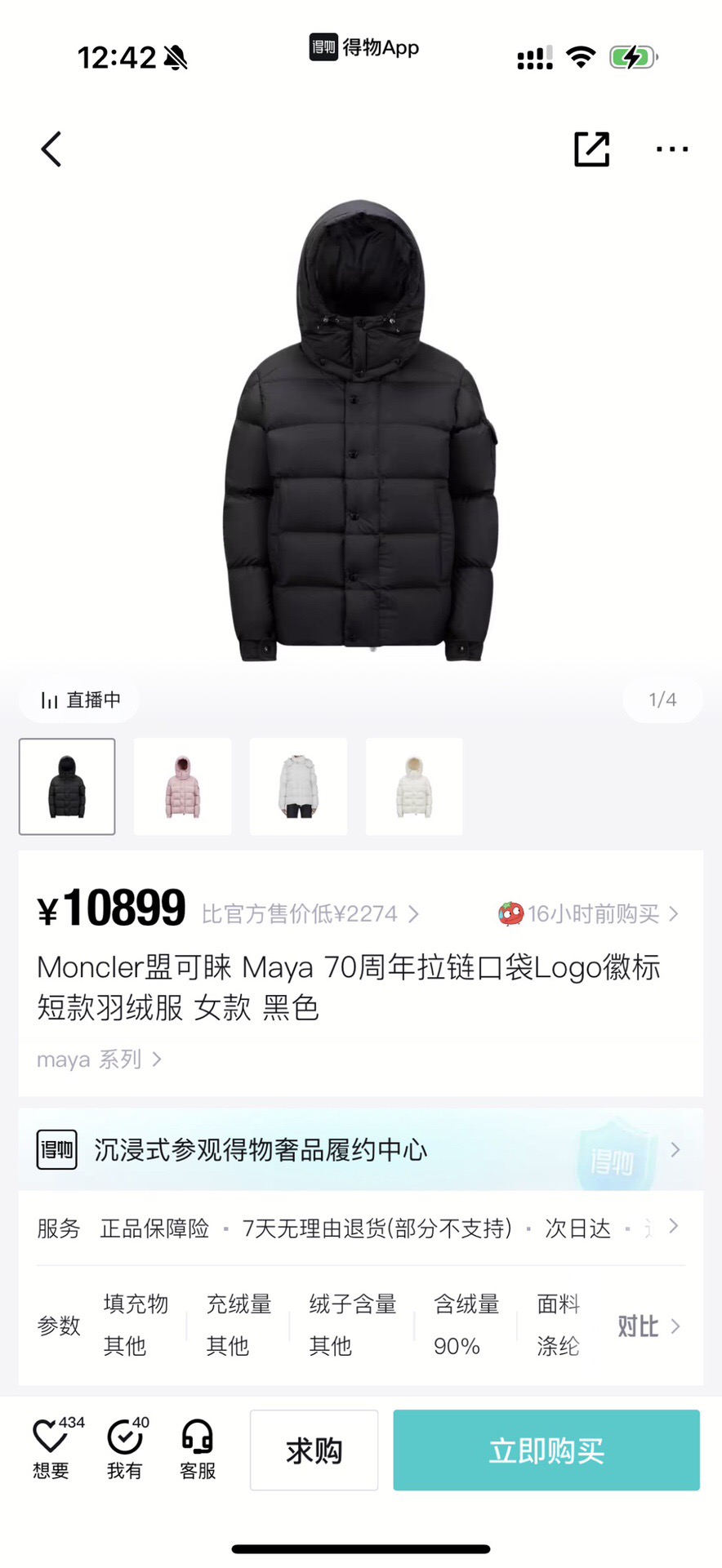Open 沉浸式参观得物奢品履约中心 banner
The height and width of the screenshot is (1568, 722).
point(360,1150)
